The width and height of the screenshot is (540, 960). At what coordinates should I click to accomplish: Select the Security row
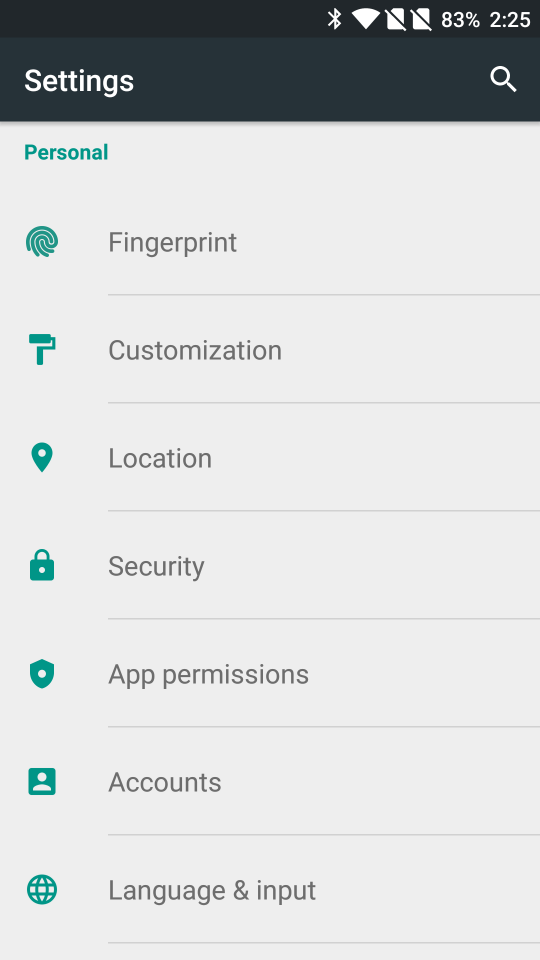click(270, 566)
